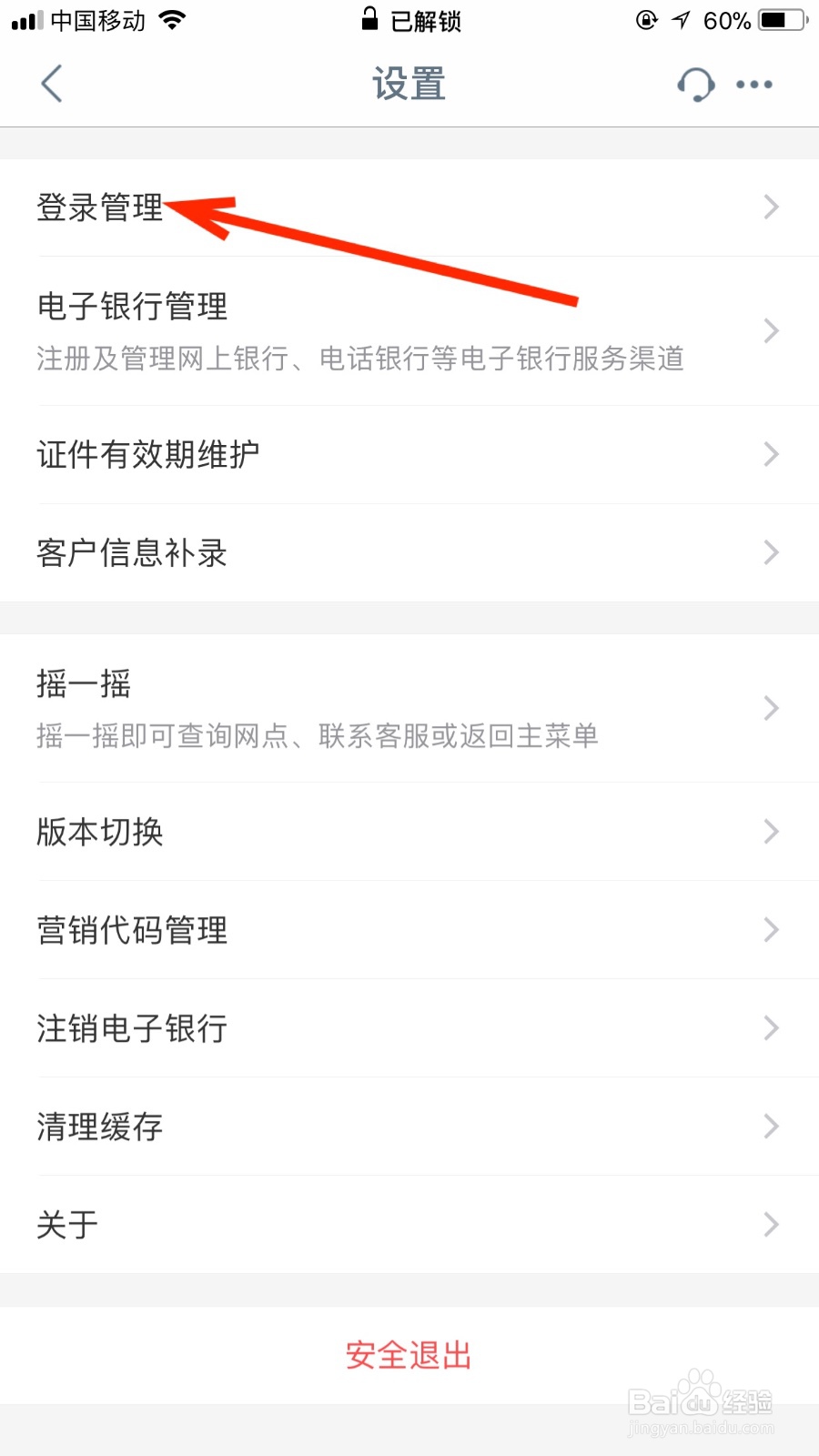
Task: Expand the 摇一摇 row chevron
Action: (771, 708)
